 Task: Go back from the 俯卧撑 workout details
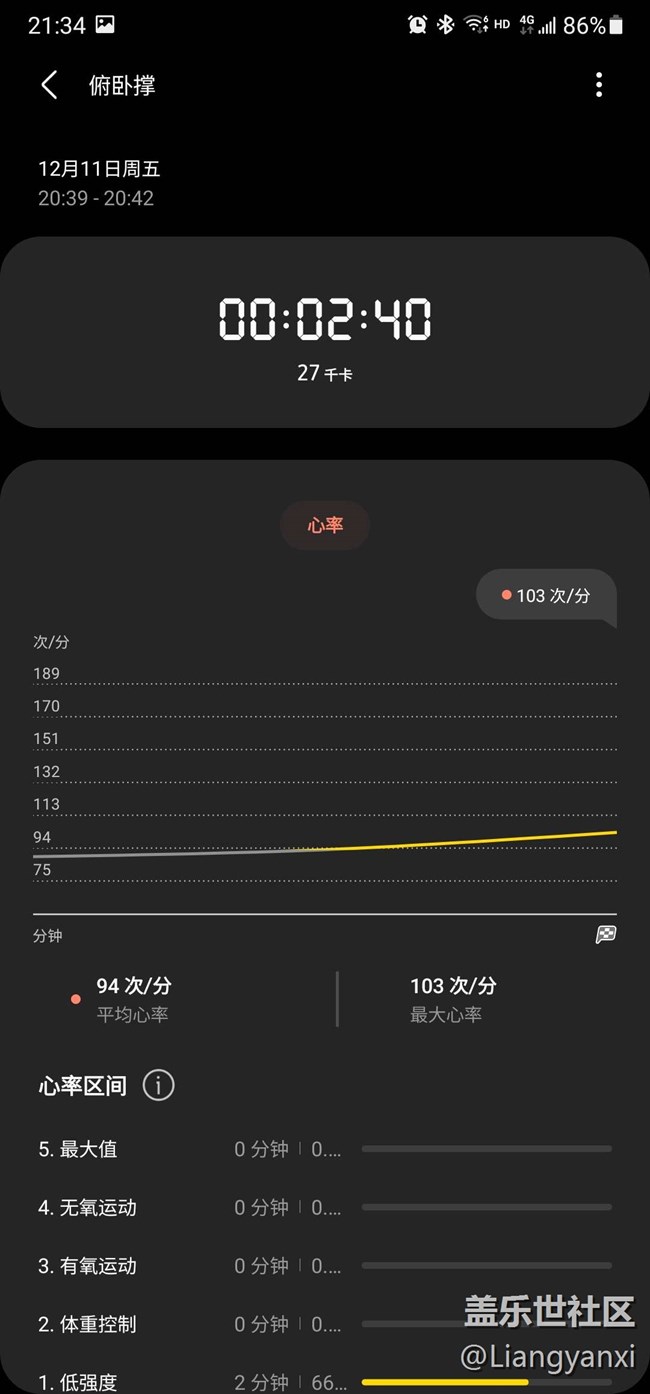tap(49, 85)
